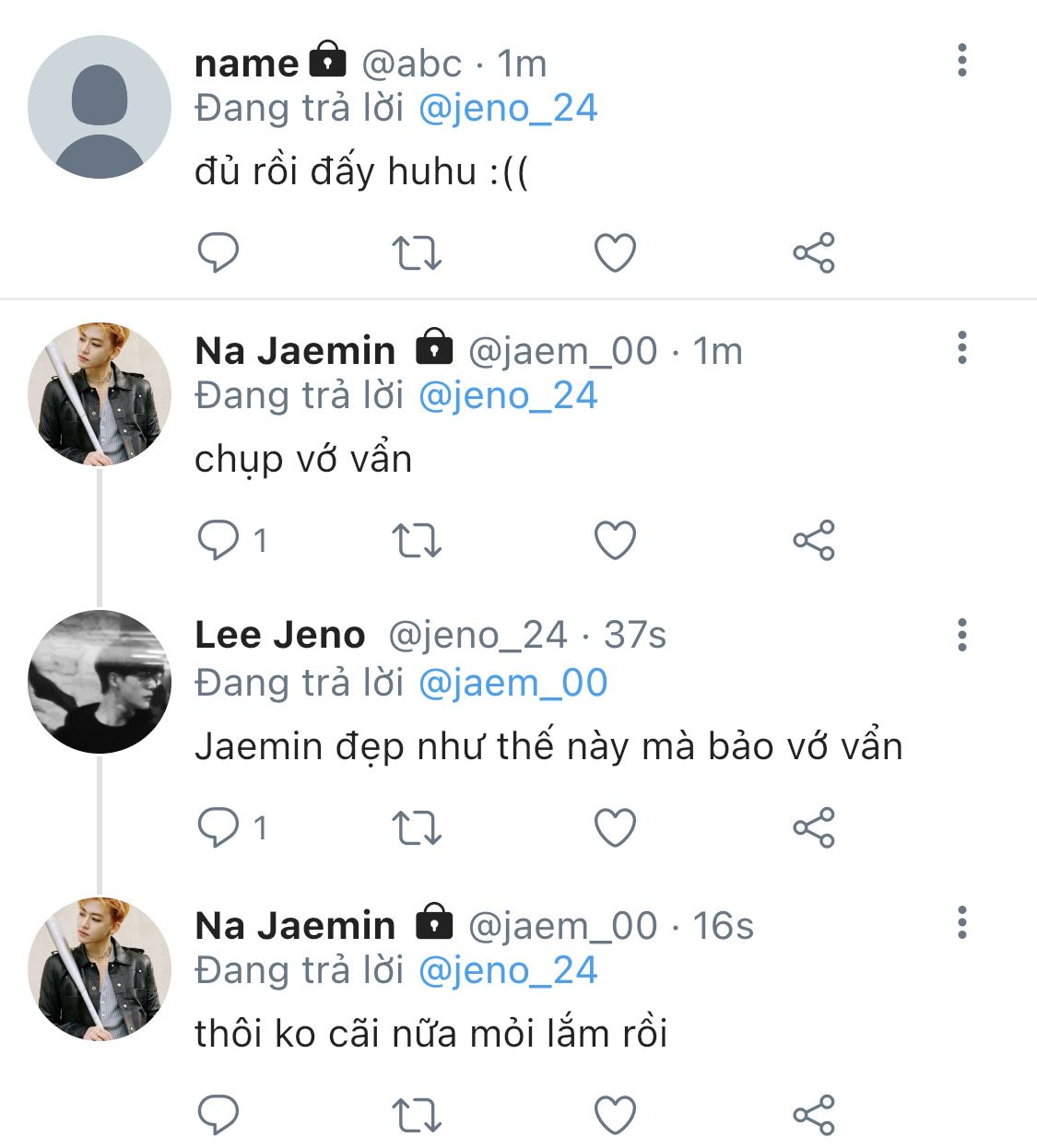
Task: Open the comment icon under Lee Jeno's tweet
Action: point(218,827)
